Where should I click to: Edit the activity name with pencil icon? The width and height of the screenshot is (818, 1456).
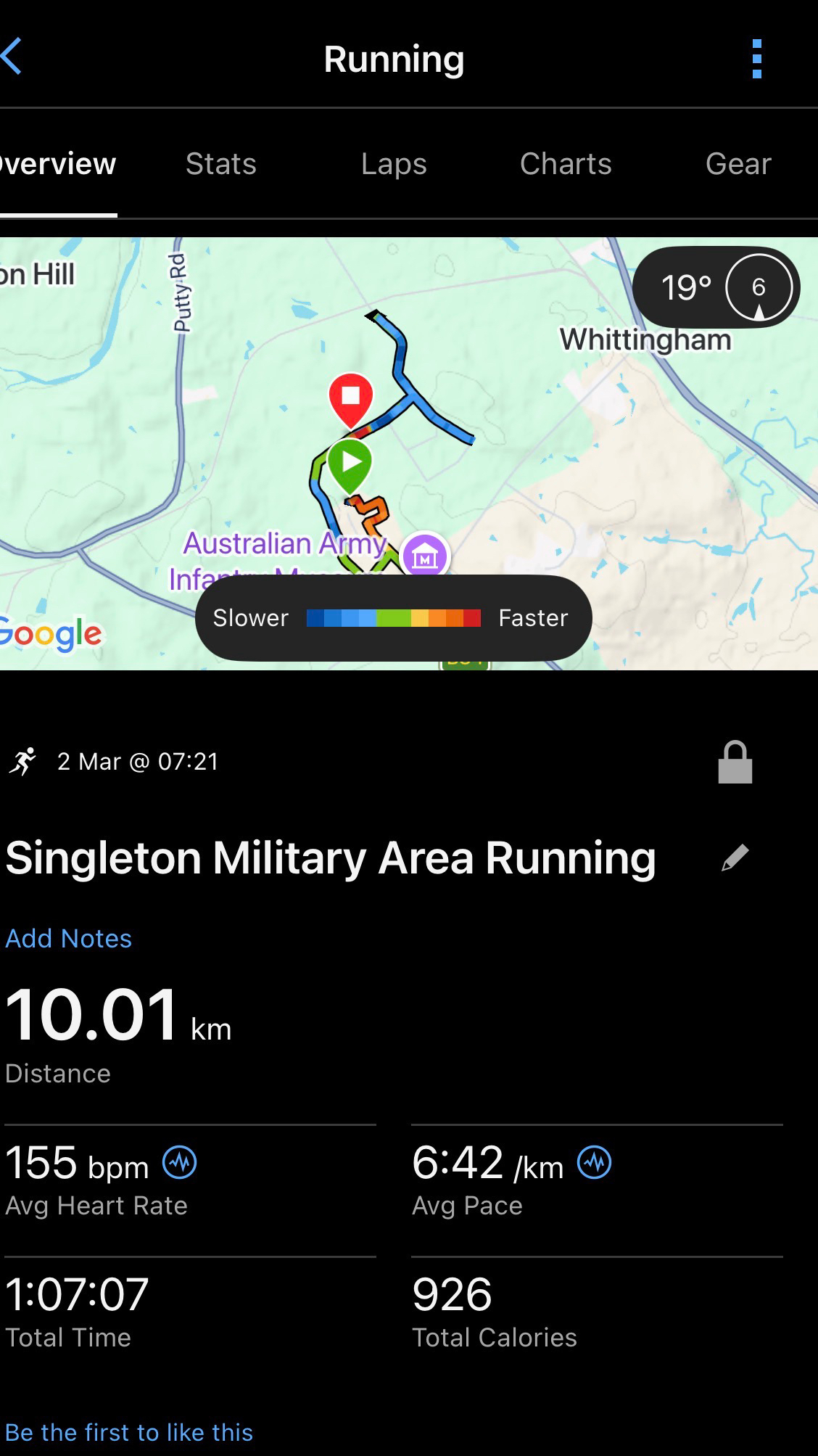735,858
